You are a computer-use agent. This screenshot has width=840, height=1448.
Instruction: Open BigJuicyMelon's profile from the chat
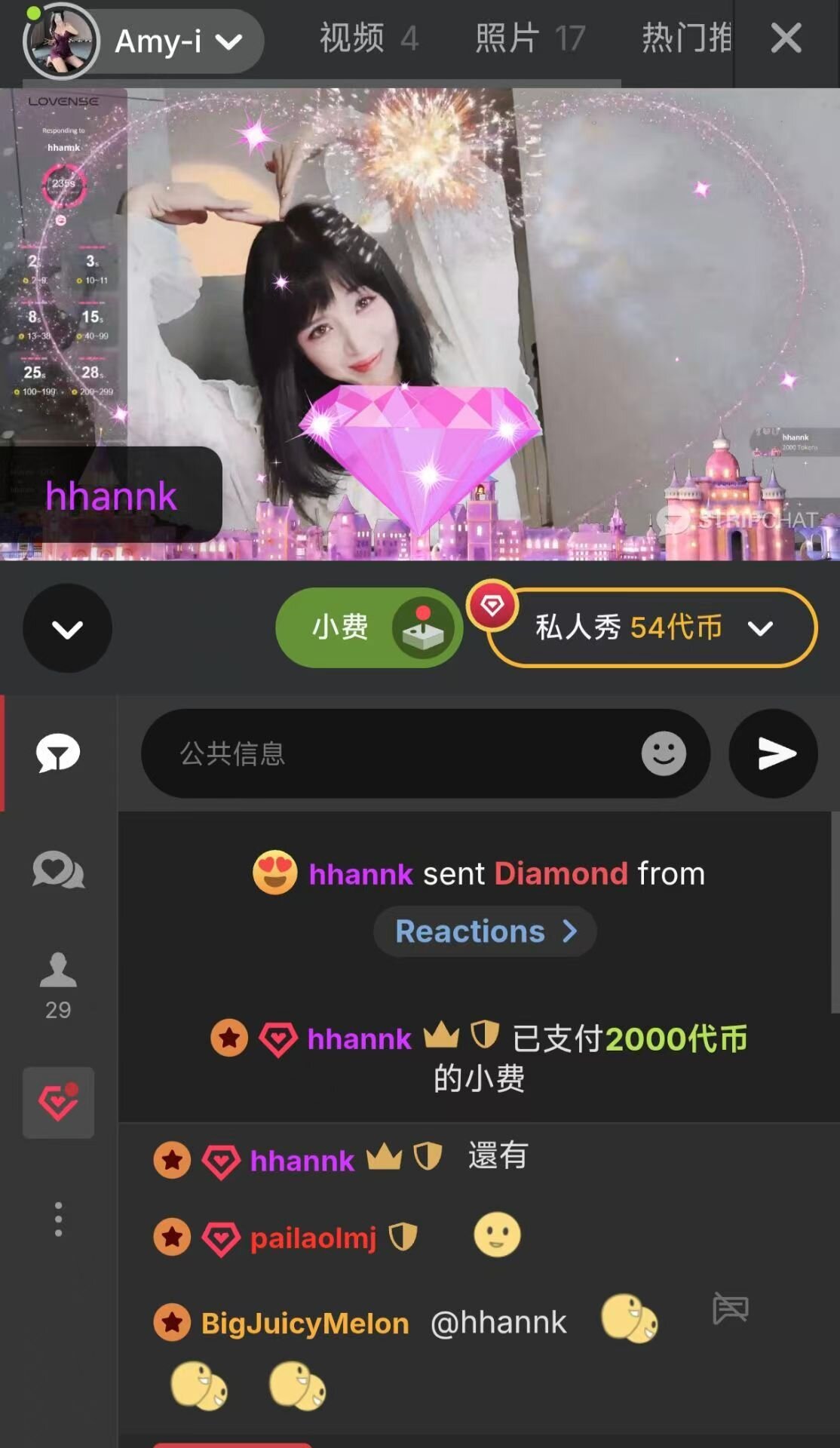coord(305,1324)
